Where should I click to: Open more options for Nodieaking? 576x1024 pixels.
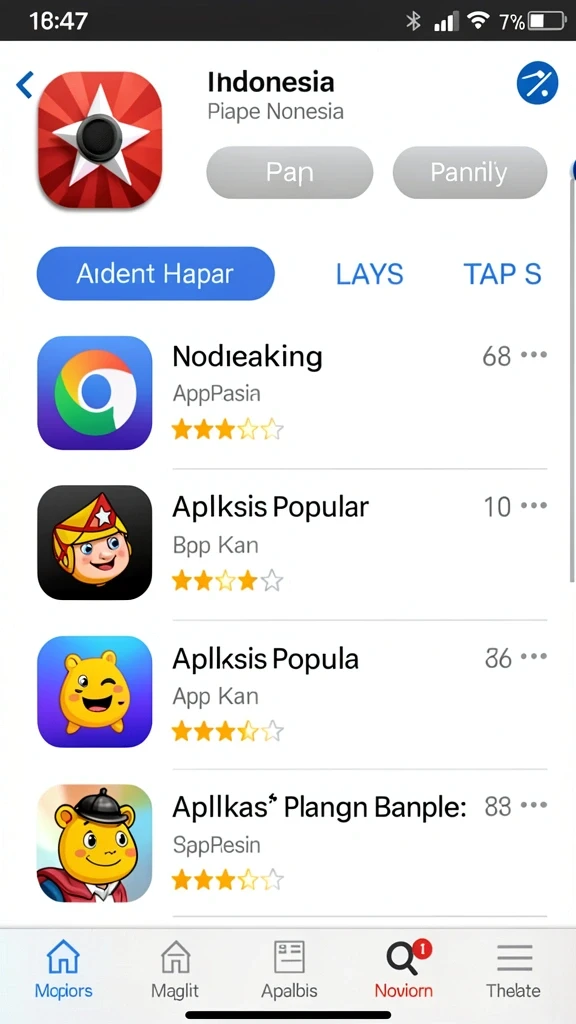[x=534, y=355]
